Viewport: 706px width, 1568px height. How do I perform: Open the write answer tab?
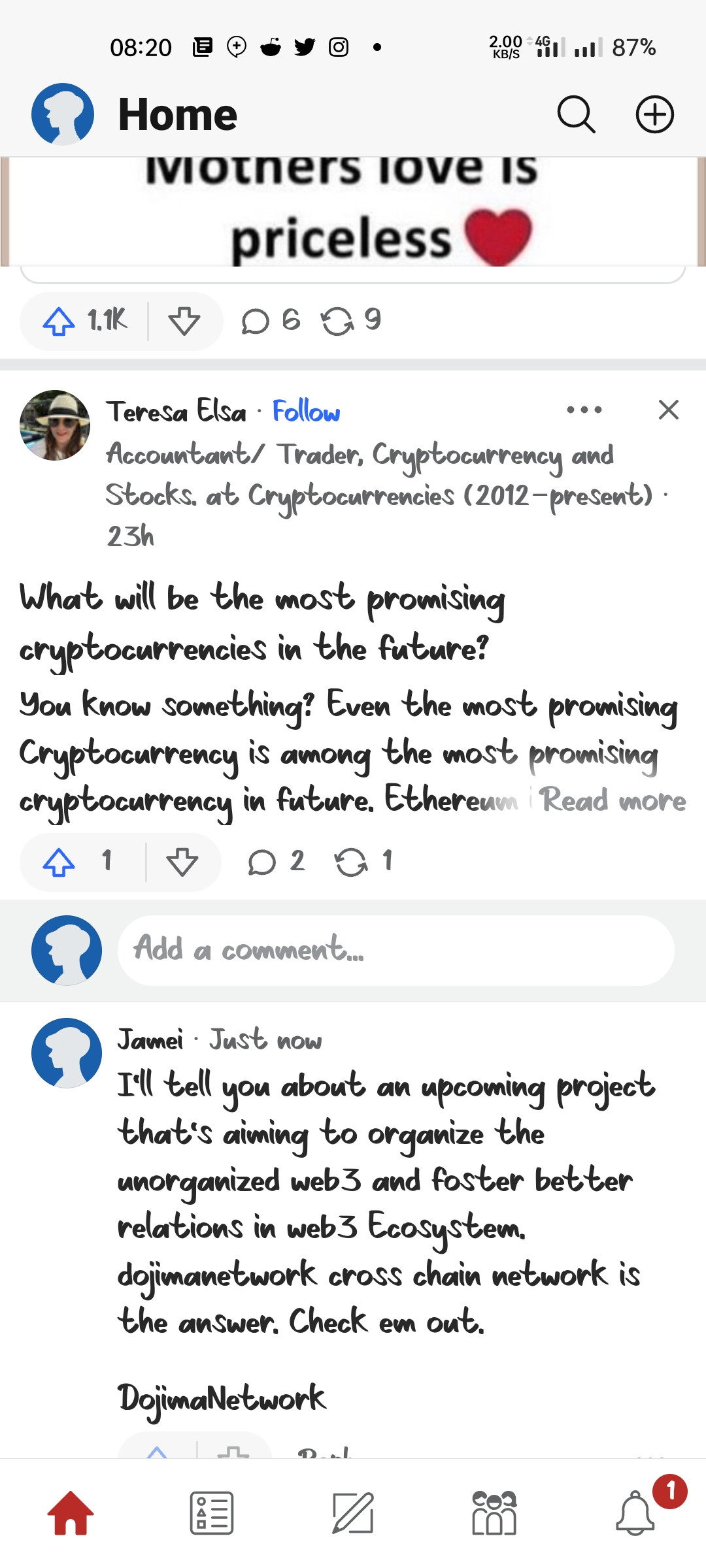click(353, 1512)
